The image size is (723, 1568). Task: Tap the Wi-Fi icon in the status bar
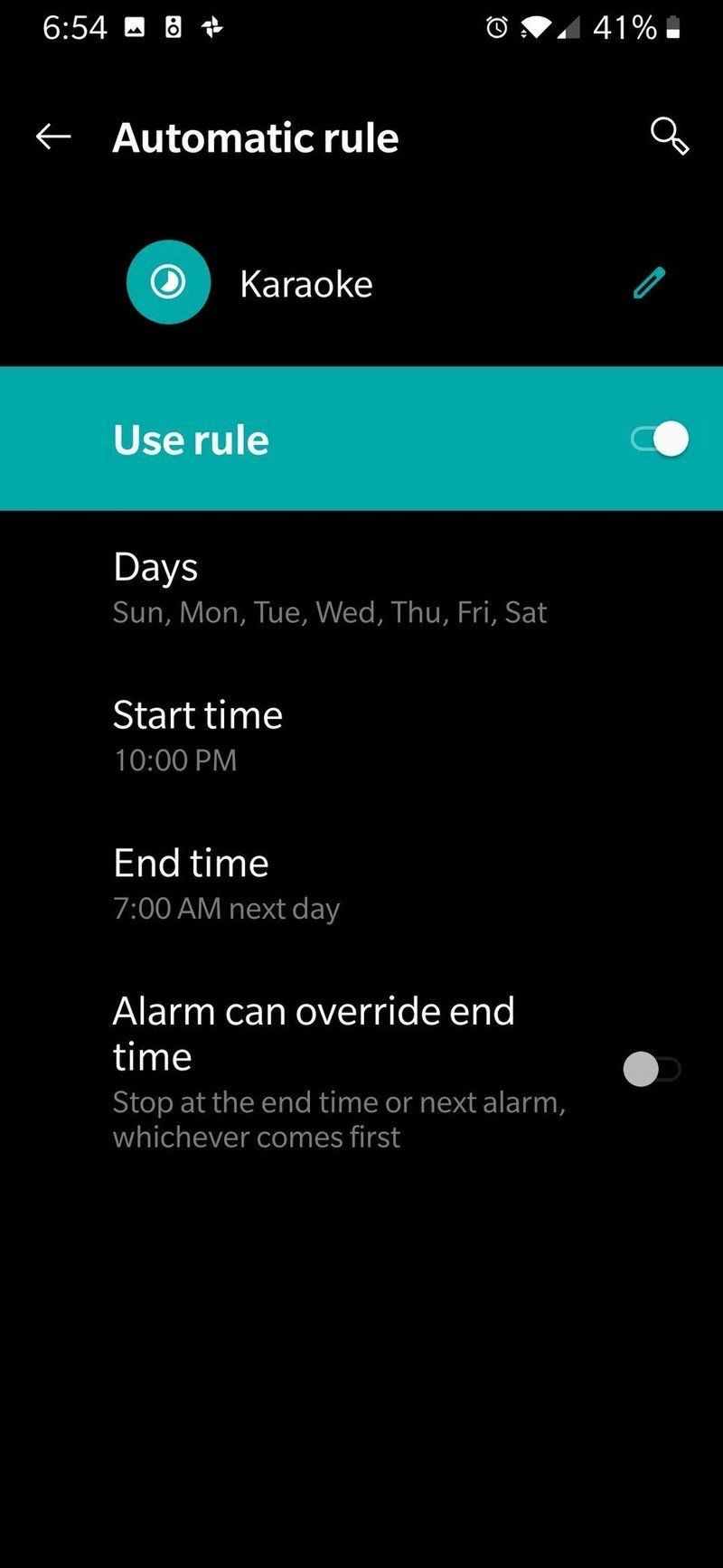(534, 27)
